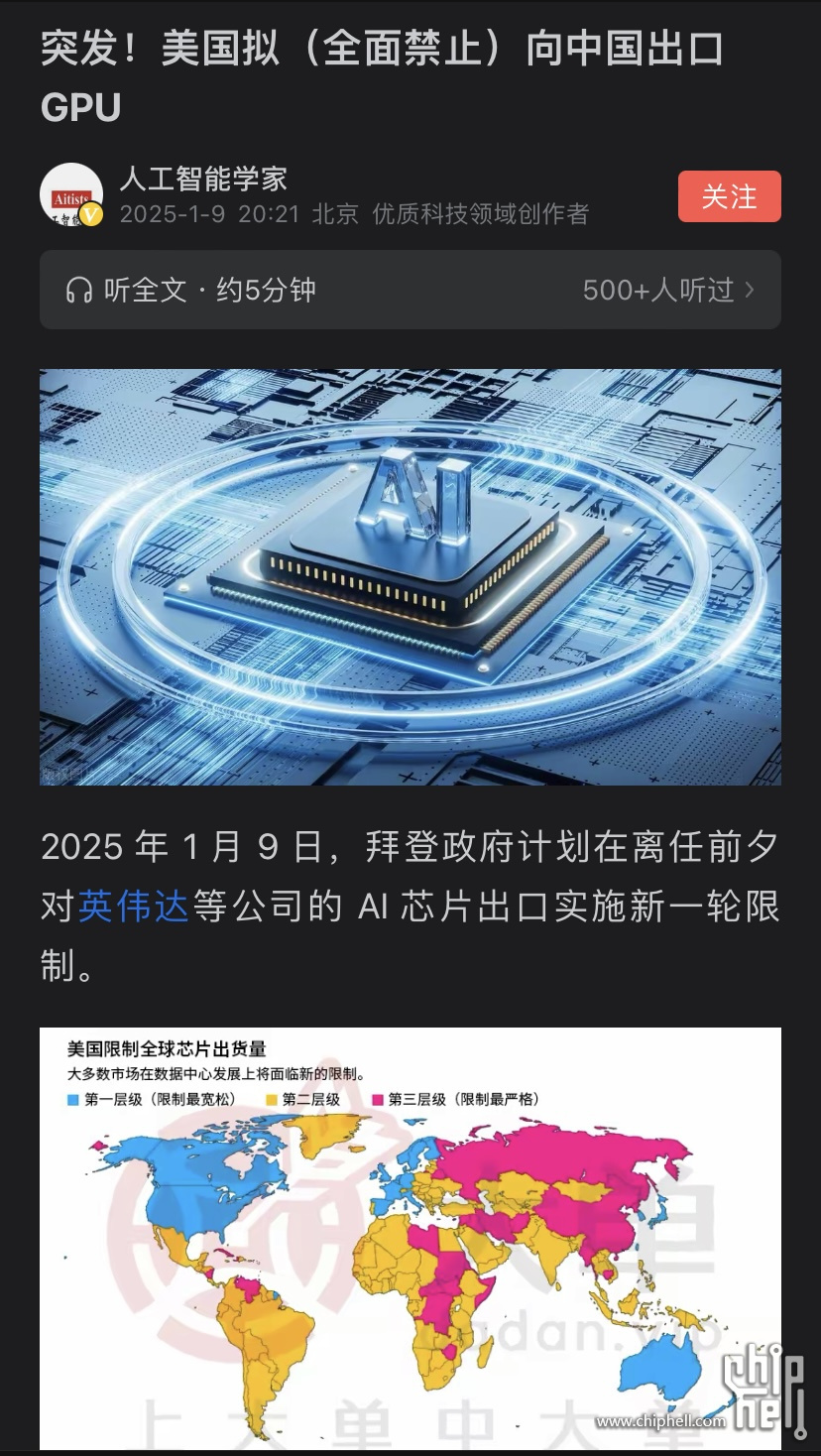The width and height of the screenshot is (821, 1456).
Task: Follow the author with the 关注 button
Action: point(729,196)
